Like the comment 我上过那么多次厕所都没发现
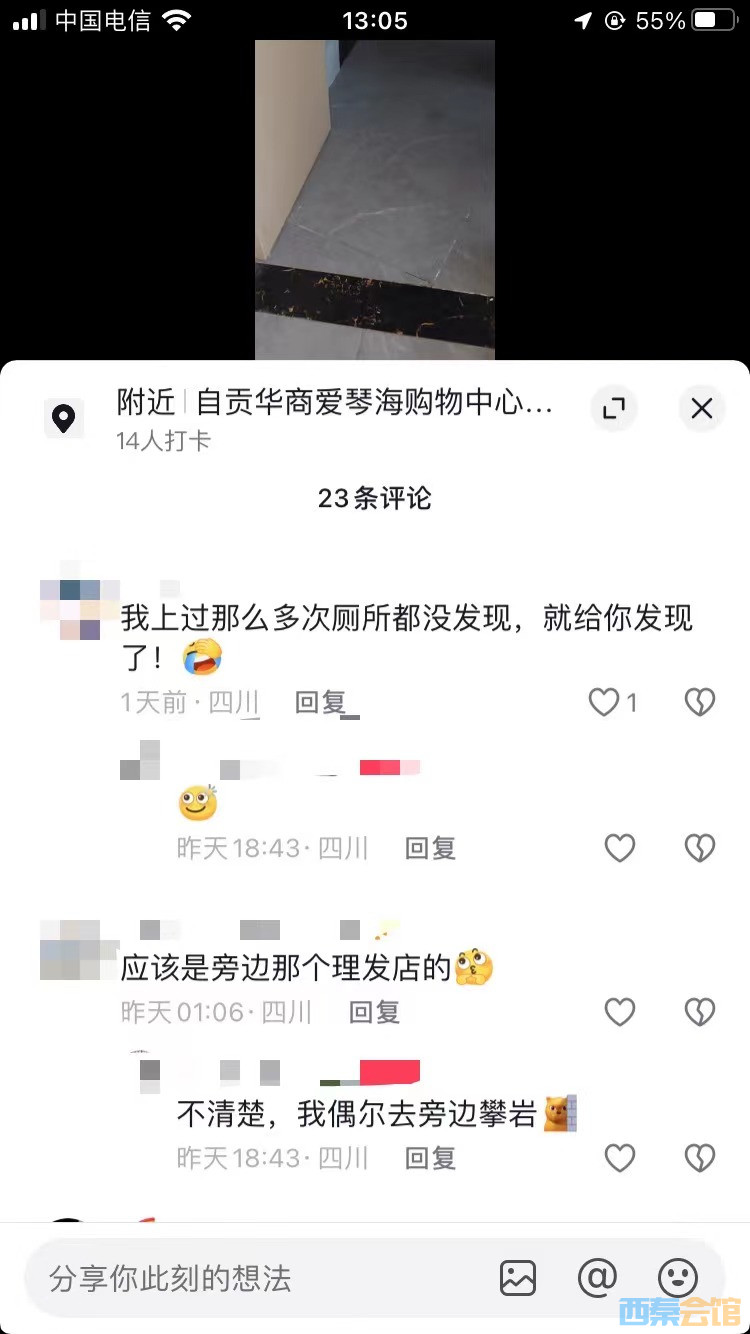 click(x=605, y=703)
